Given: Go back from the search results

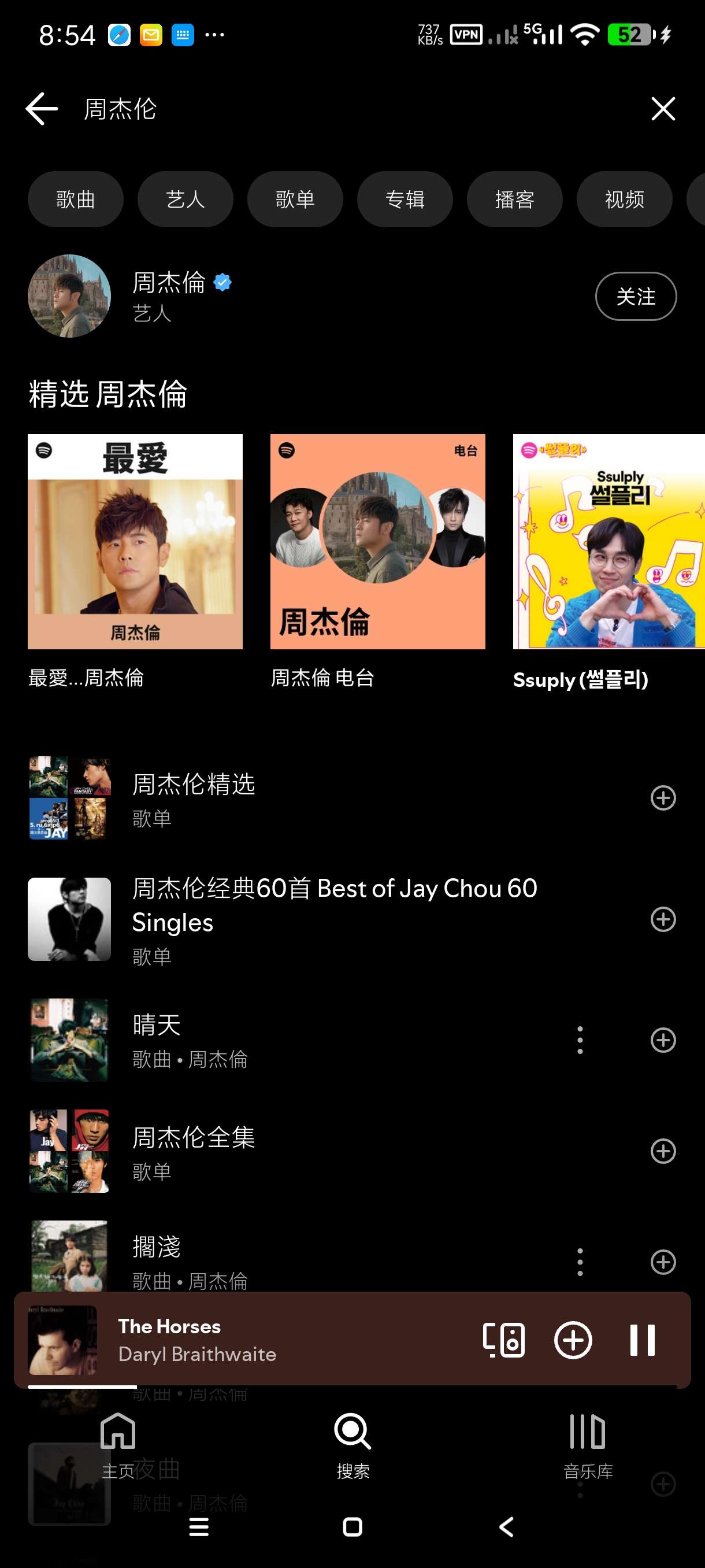Looking at the screenshot, I should (42, 109).
